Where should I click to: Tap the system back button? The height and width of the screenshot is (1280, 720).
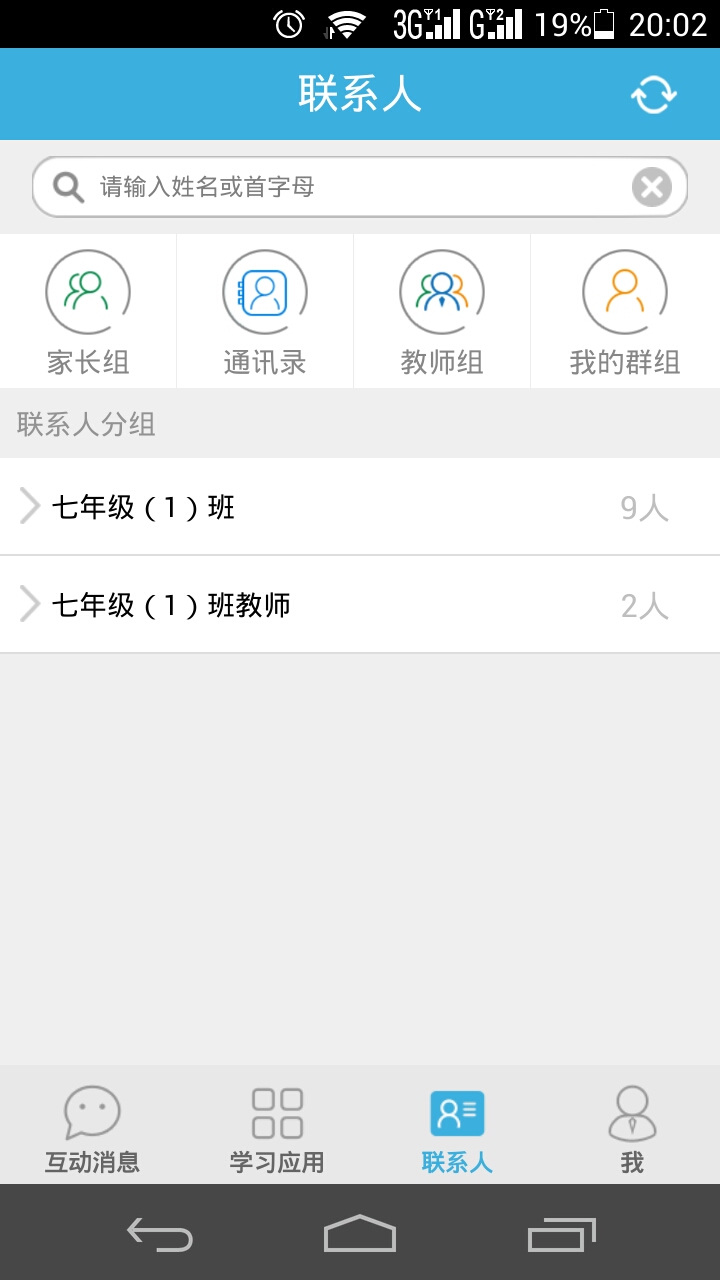[x=160, y=1234]
